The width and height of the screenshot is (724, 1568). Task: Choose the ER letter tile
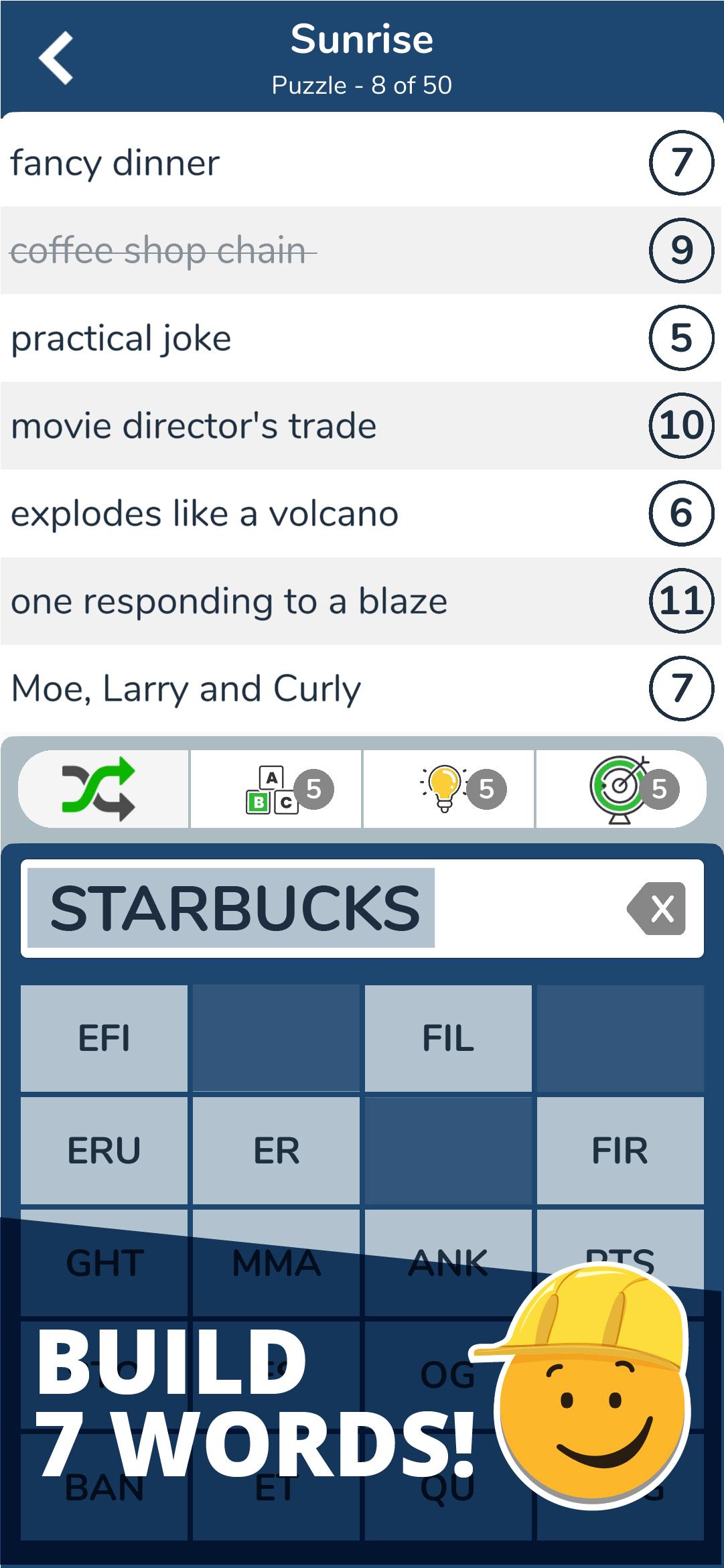(276, 1151)
